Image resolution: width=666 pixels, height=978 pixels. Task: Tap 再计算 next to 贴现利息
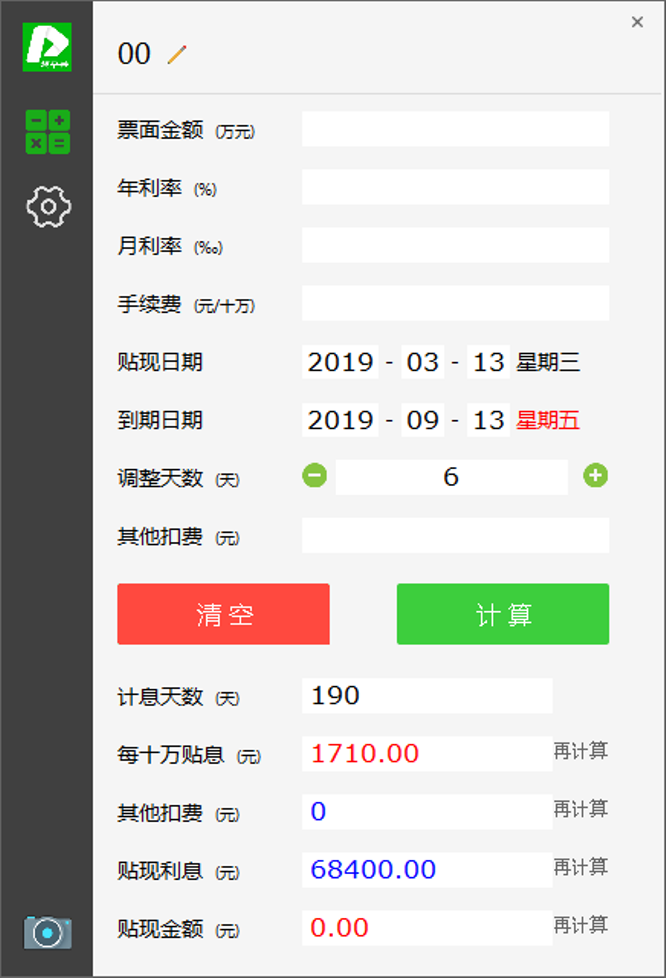(x=580, y=867)
